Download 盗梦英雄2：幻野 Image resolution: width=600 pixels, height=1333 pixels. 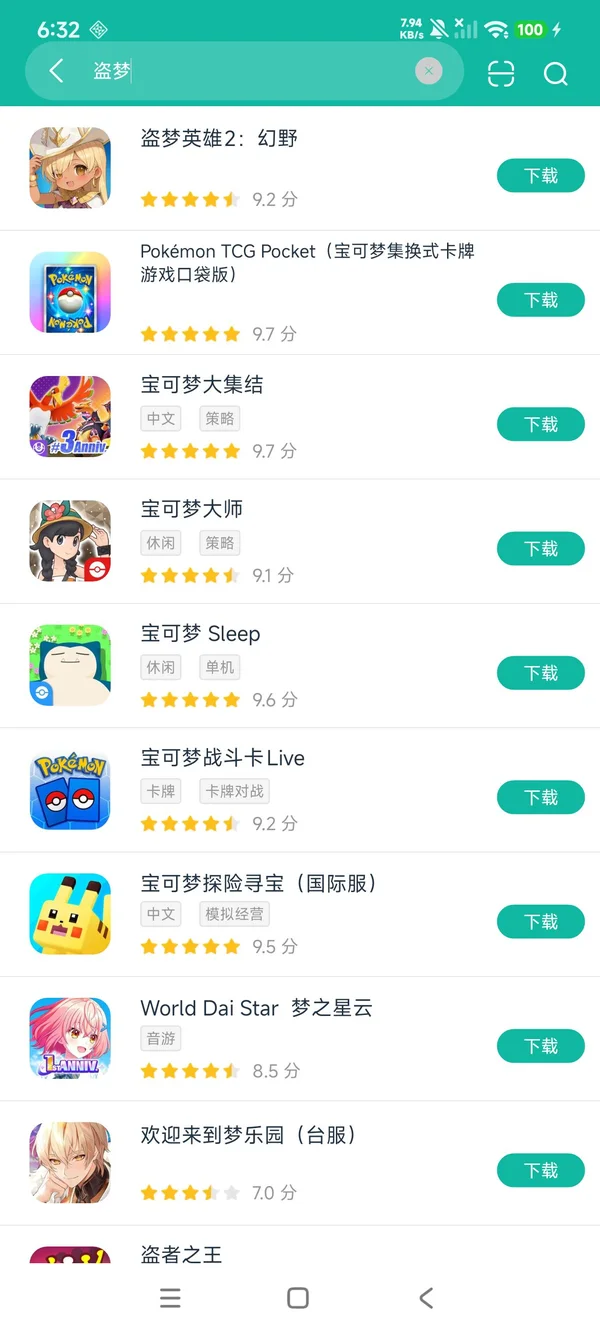coord(540,176)
